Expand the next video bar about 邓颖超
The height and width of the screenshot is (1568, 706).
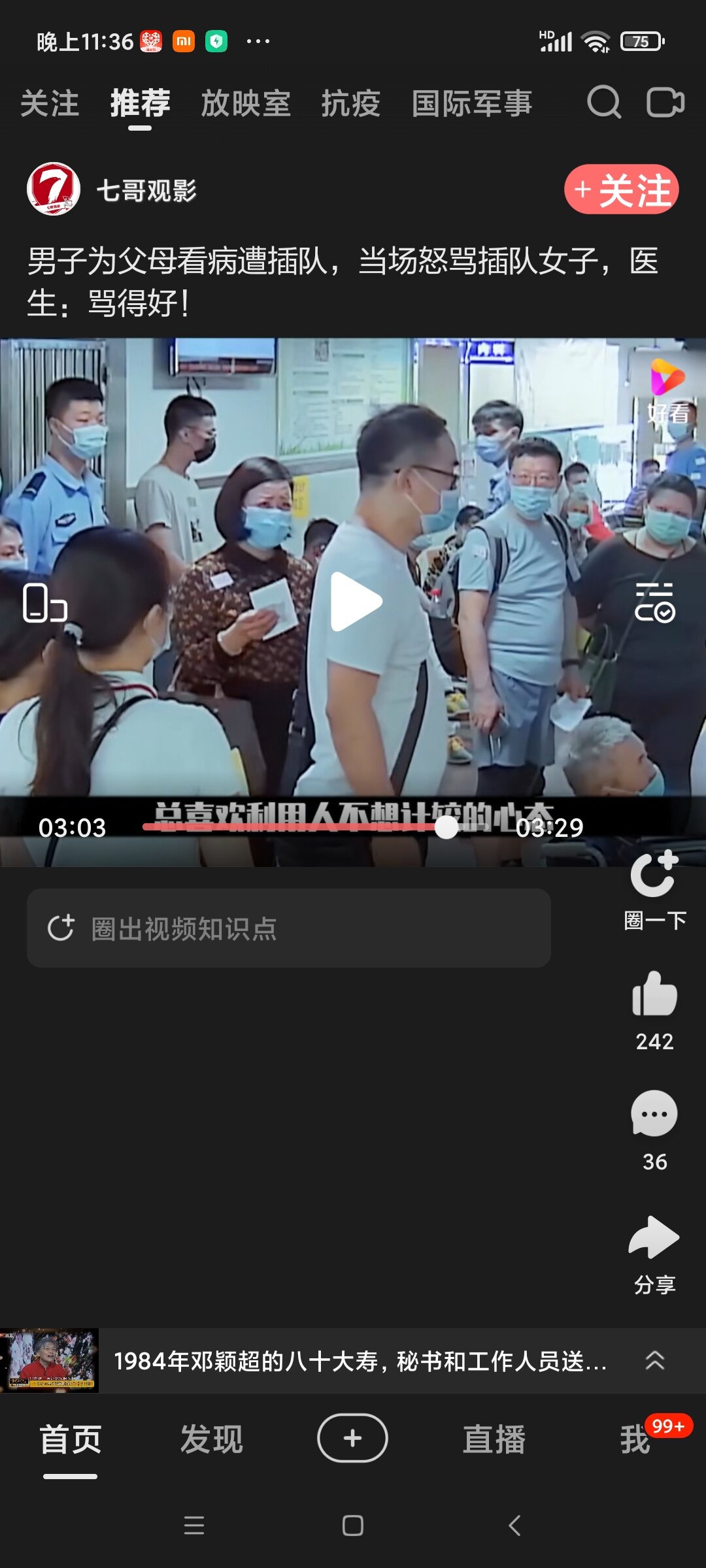pos(655,1360)
